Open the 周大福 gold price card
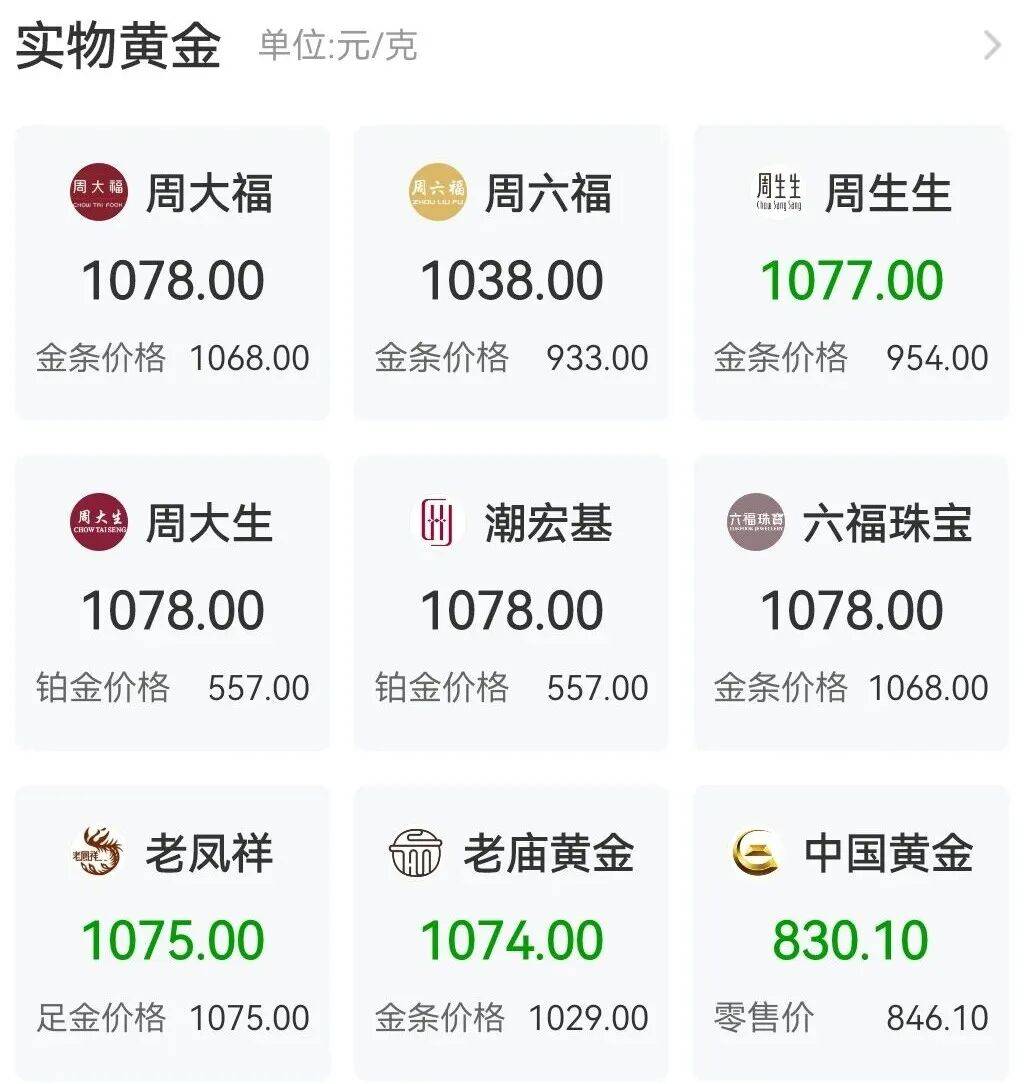The height and width of the screenshot is (1084, 1029). pos(172,272)
